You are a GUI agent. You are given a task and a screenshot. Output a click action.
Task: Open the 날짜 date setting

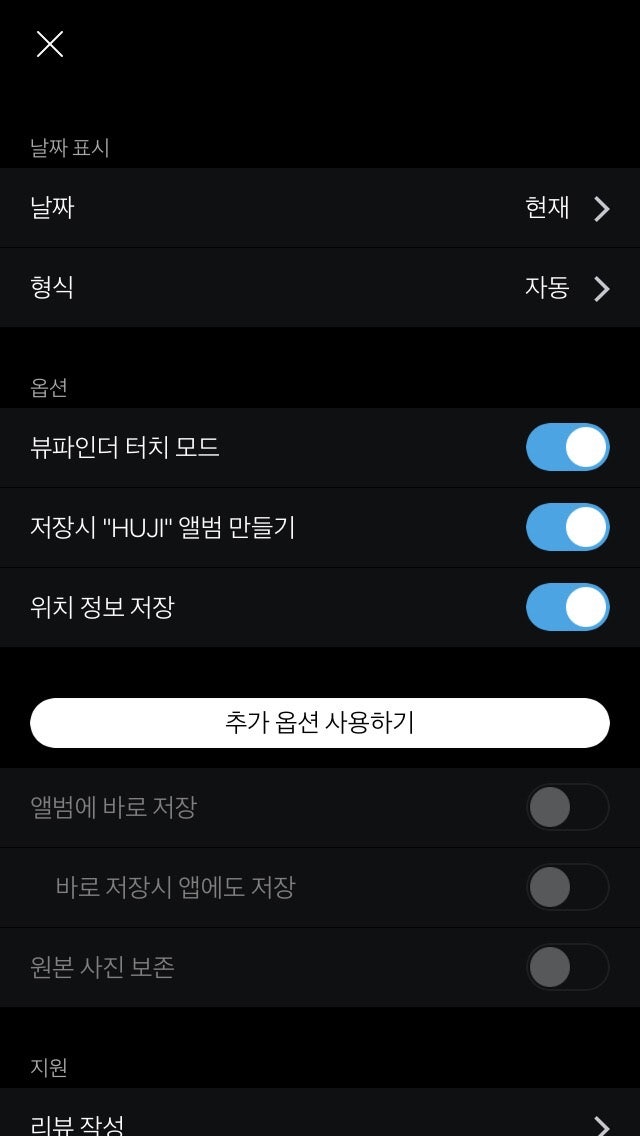point(320,208)
